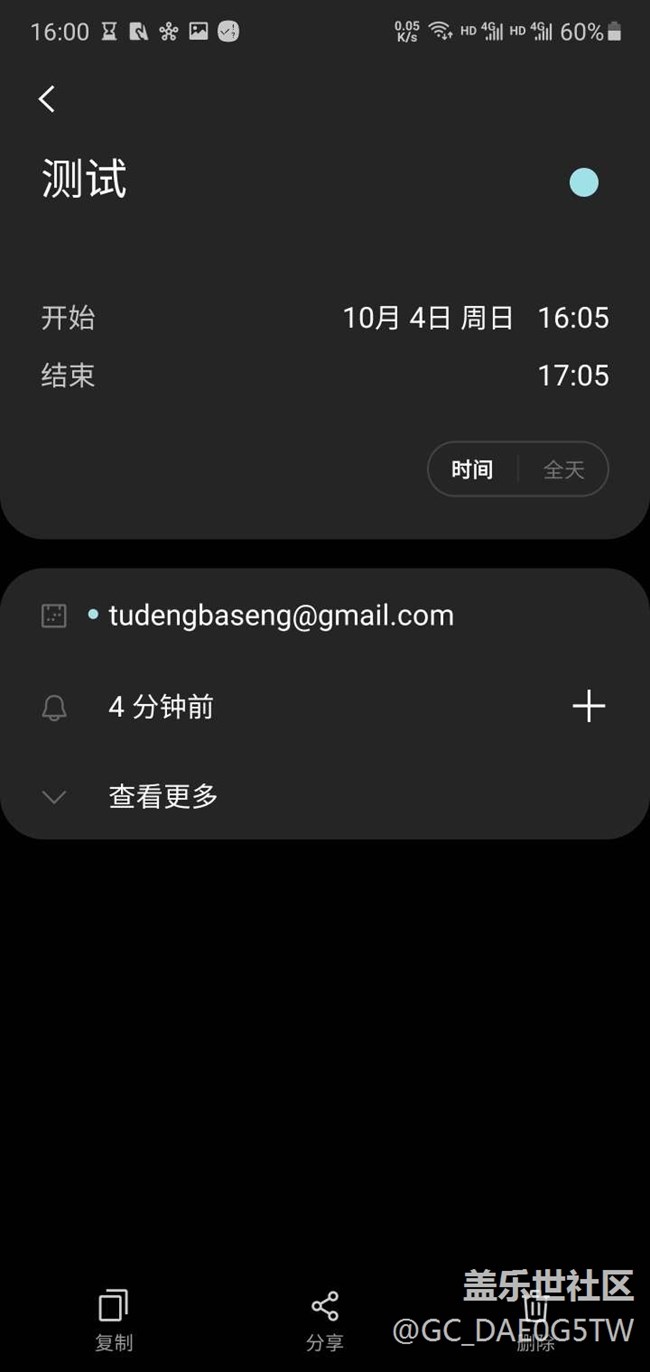Open the 结束 end time row
Viewport: 650px width, 1372px height.
pyautogui.click(x=325, y=376)
